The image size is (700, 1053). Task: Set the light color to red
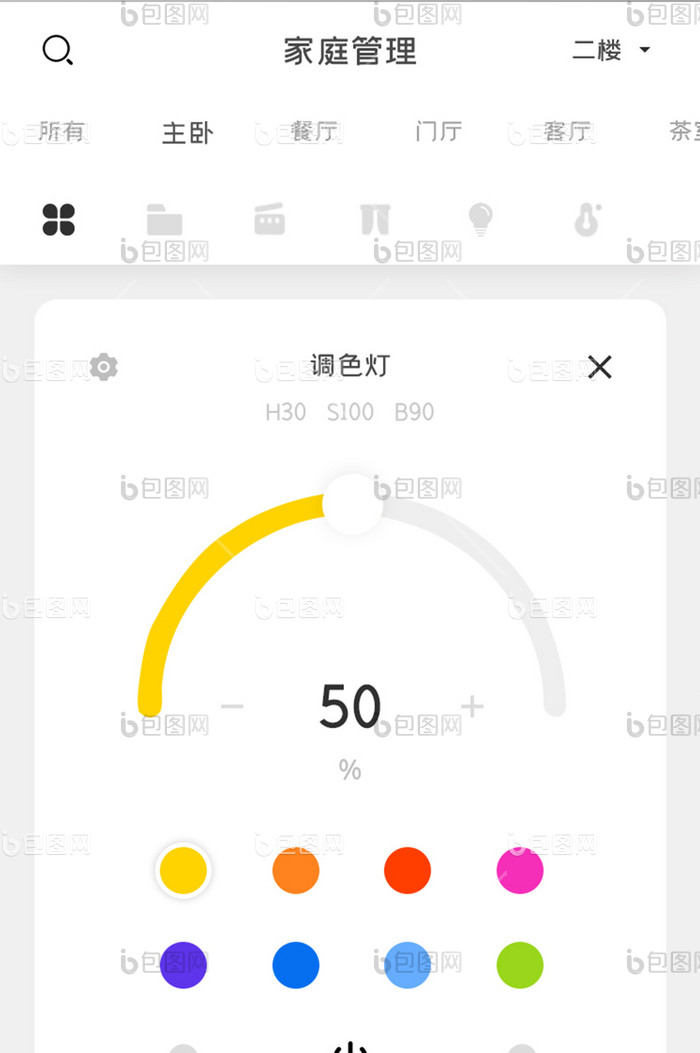(x=407, y=870)
